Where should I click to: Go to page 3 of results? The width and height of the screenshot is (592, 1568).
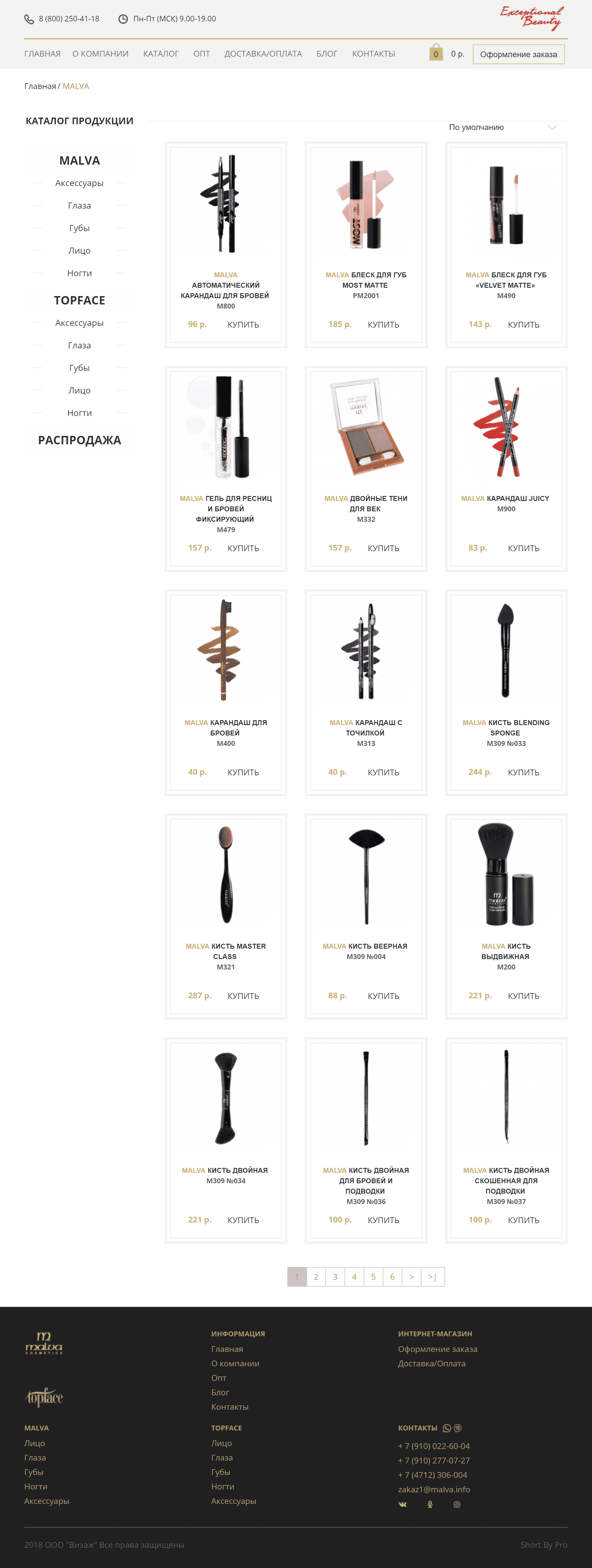click(335, 1277)
